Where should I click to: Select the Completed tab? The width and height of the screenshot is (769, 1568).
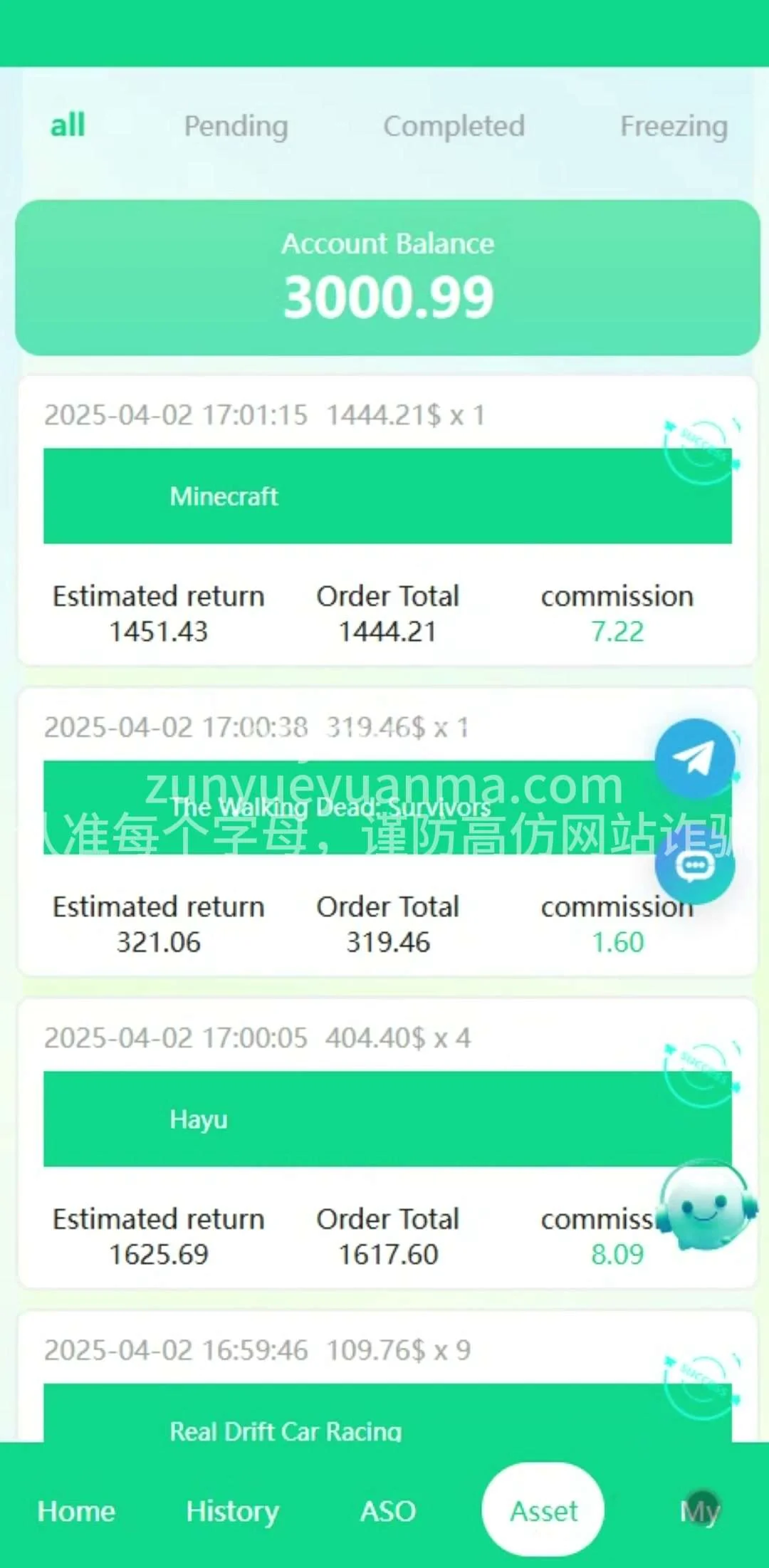pos(454,126)
